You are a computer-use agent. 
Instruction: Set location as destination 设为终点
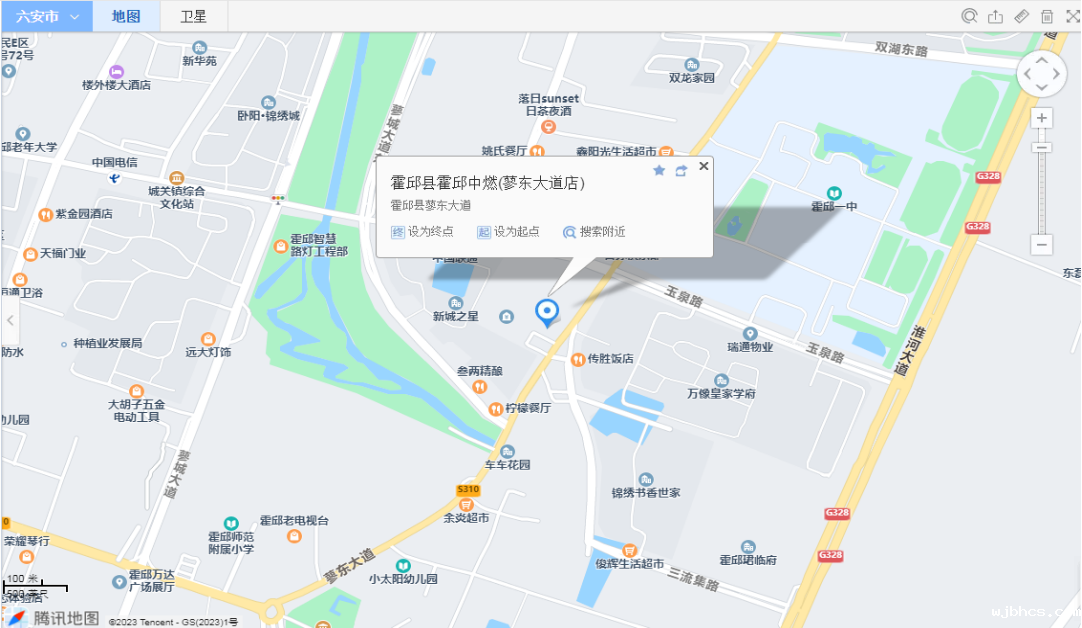tap(422, 231)
